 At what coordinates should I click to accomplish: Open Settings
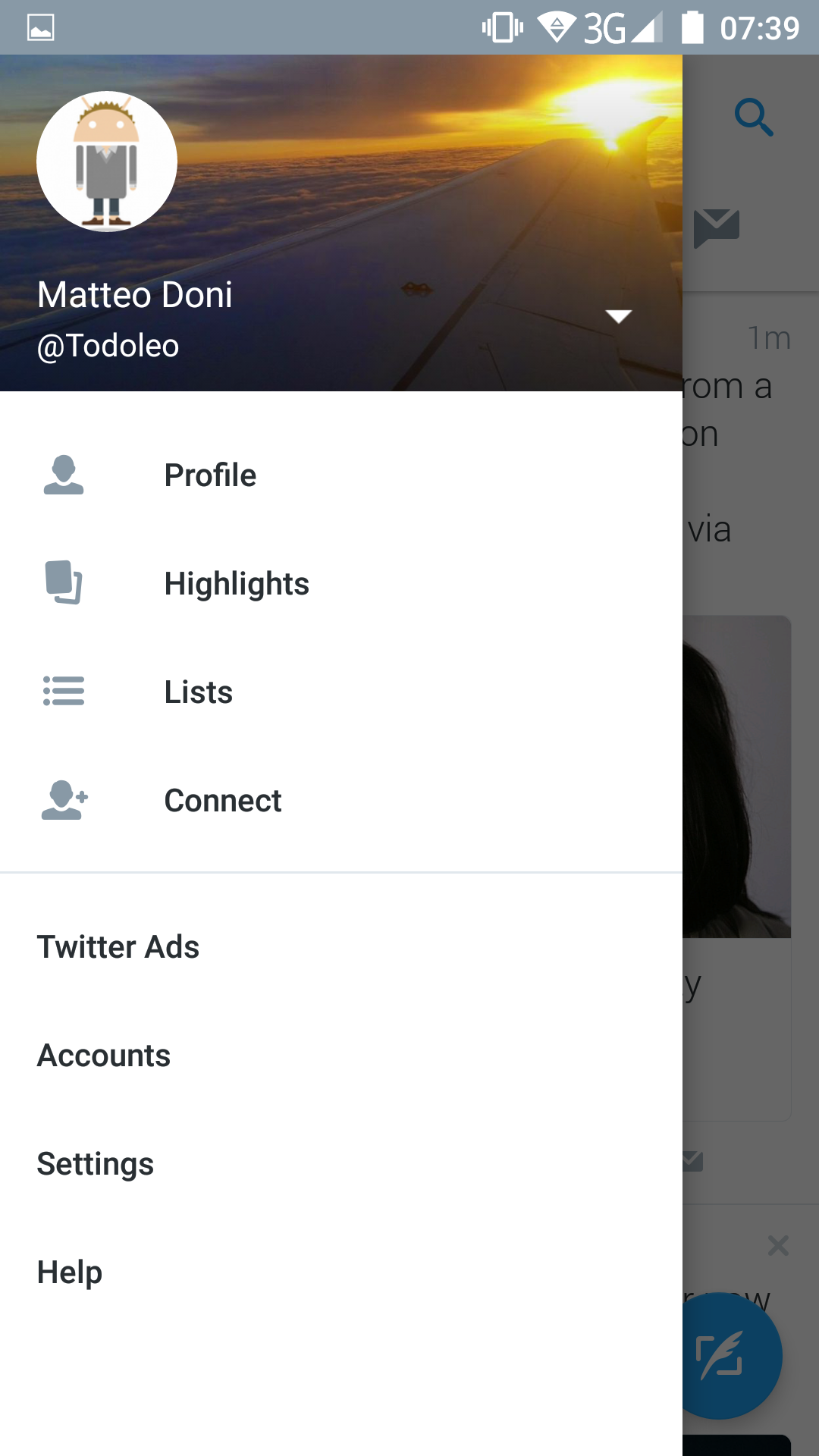[341, 1164]
